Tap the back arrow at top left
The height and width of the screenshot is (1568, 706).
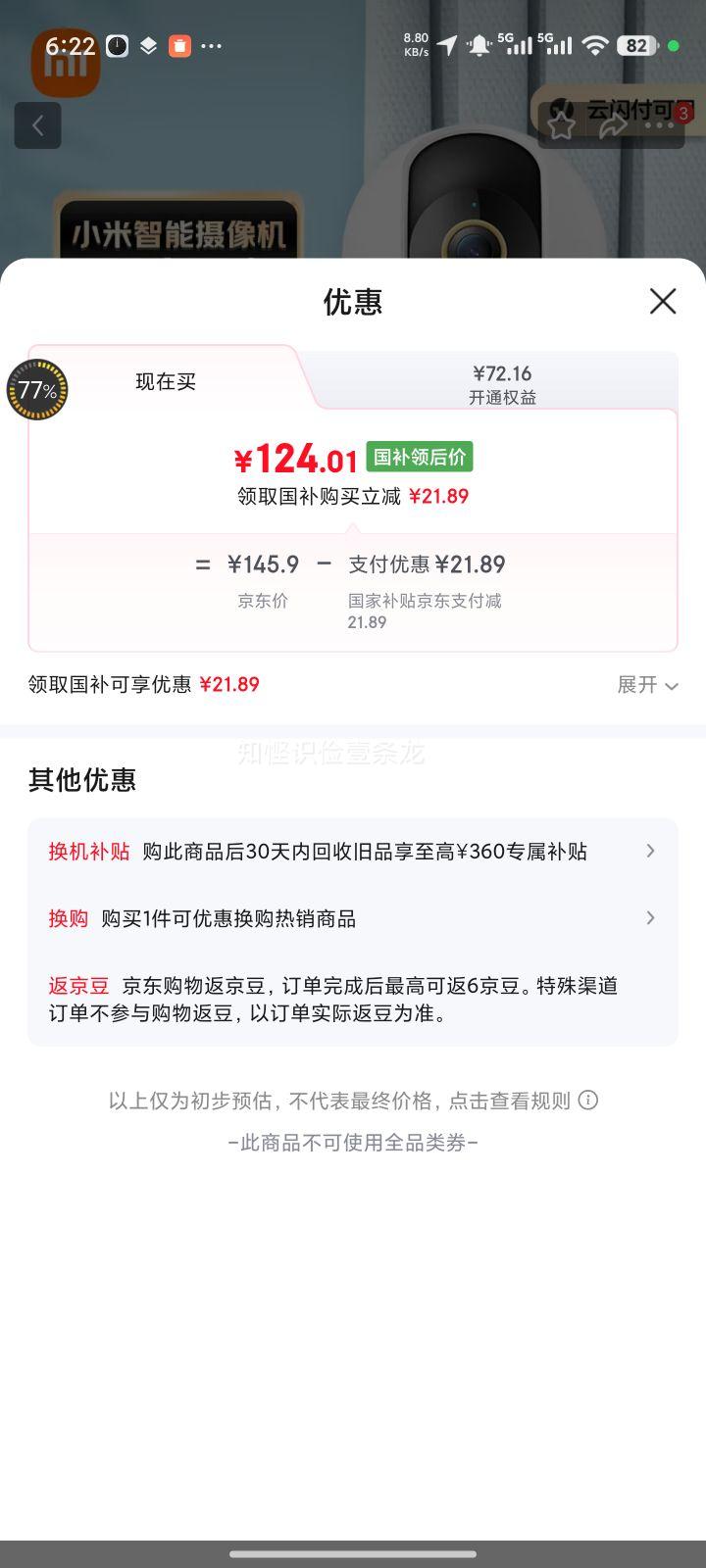pos(37,125)
